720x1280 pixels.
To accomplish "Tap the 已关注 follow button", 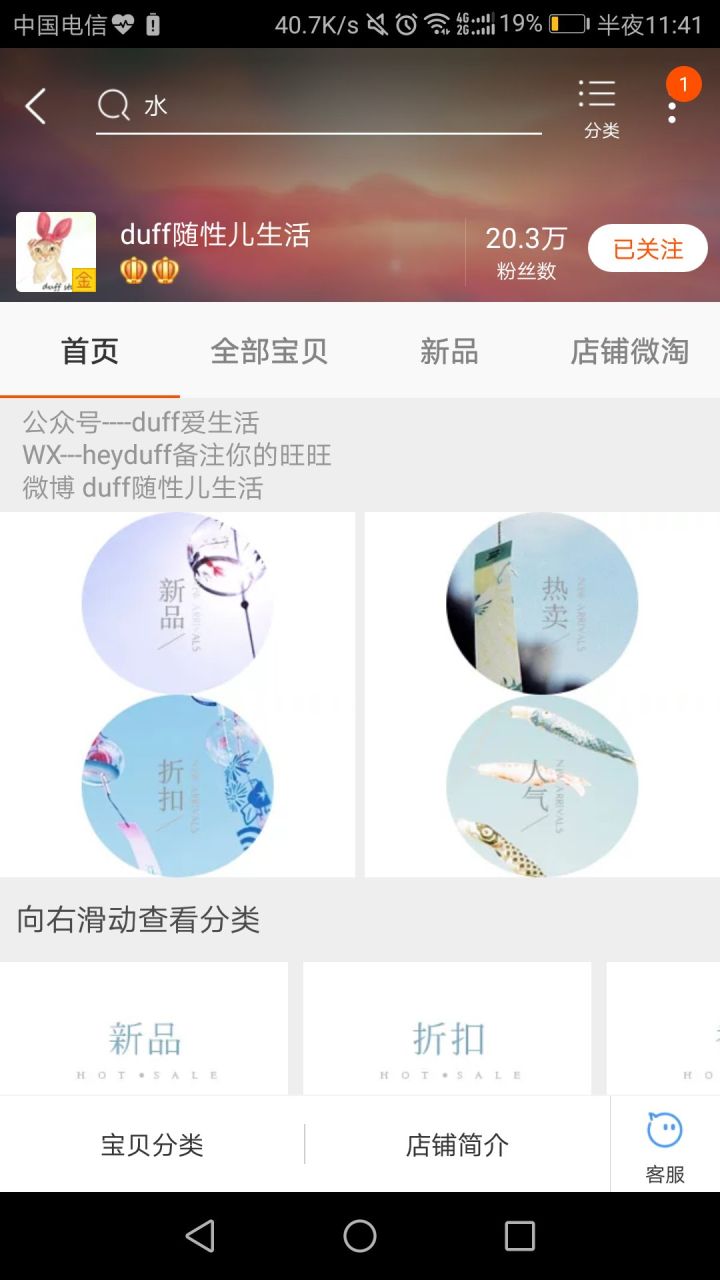I will 647,249.
